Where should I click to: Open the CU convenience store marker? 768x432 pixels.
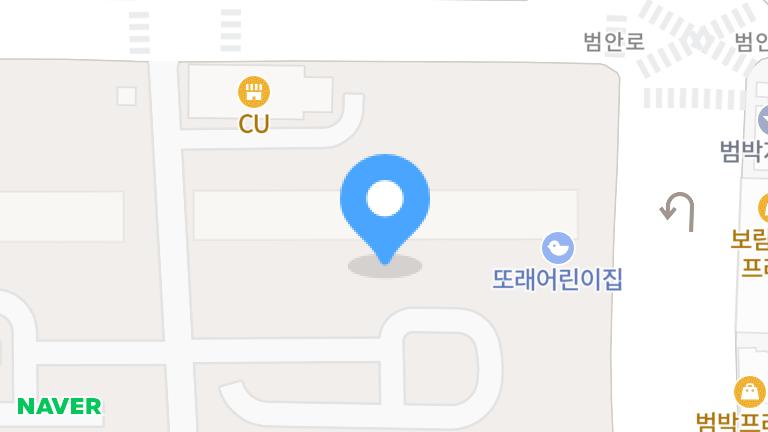pos(254,94)
